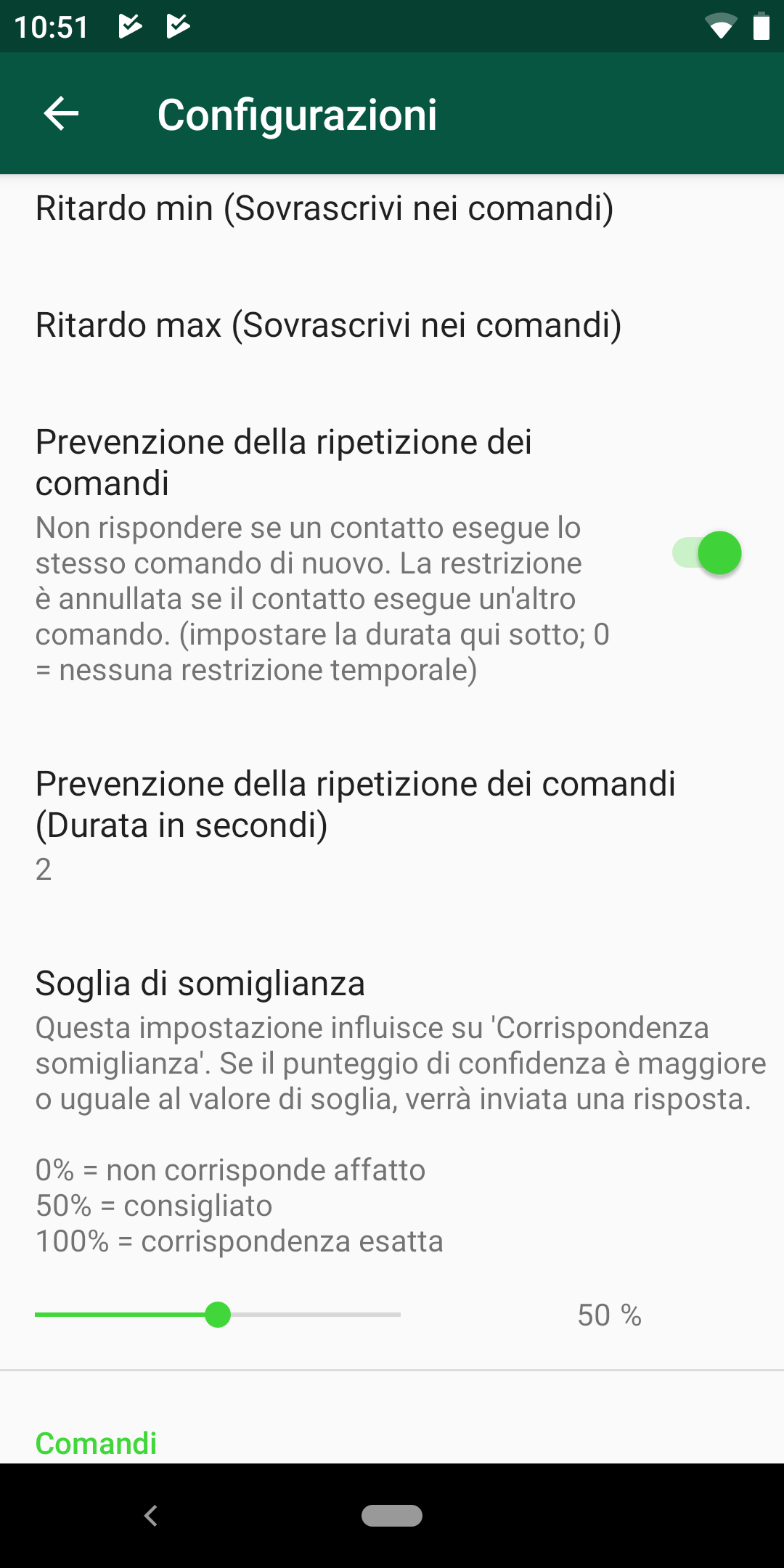Open Prevenzione ripetizione Durata in secondi setting
This screenshot has width=784, height=1568.
[392, 825]
